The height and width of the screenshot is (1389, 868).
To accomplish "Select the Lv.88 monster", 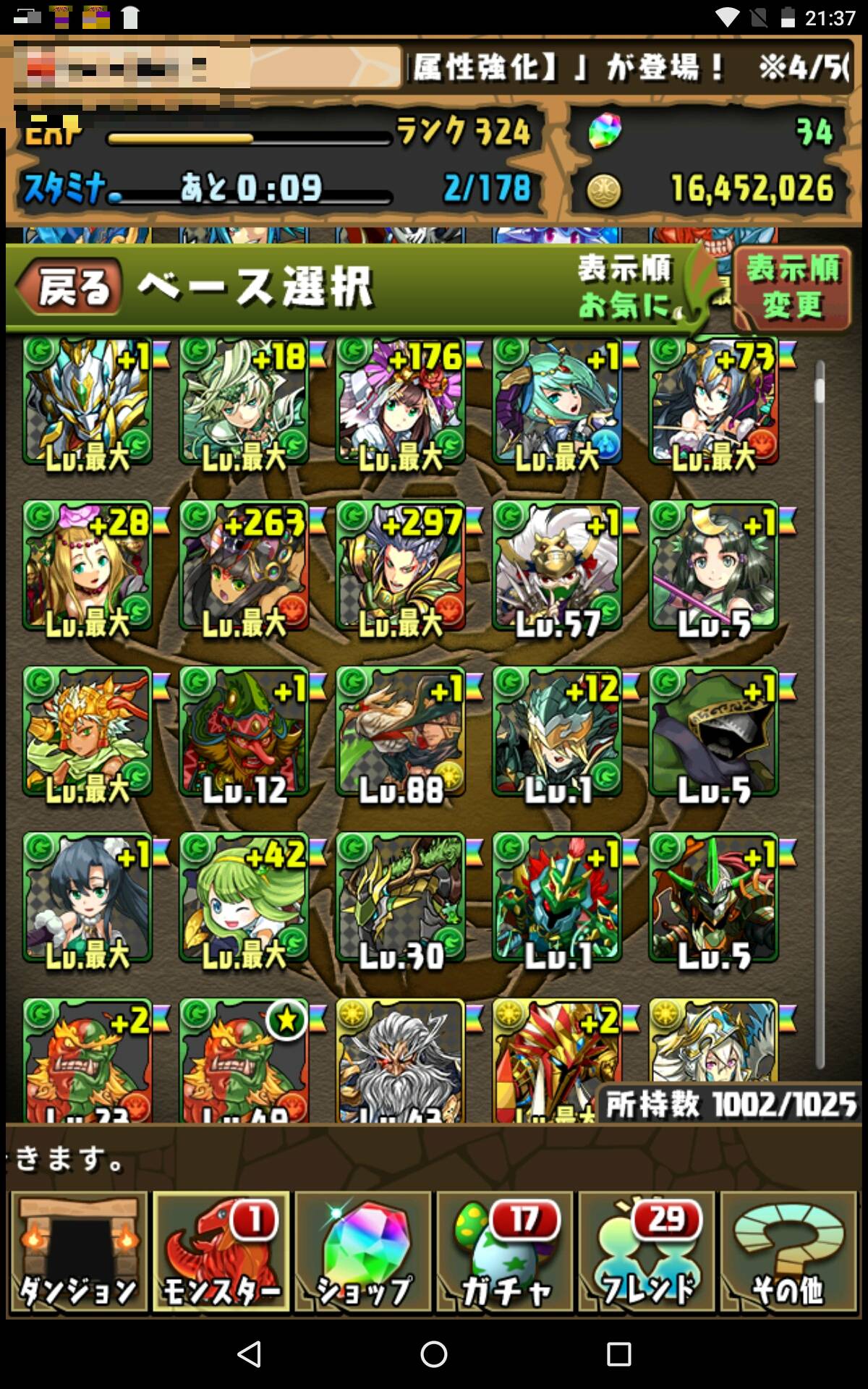I will click(x=401, y=733).
